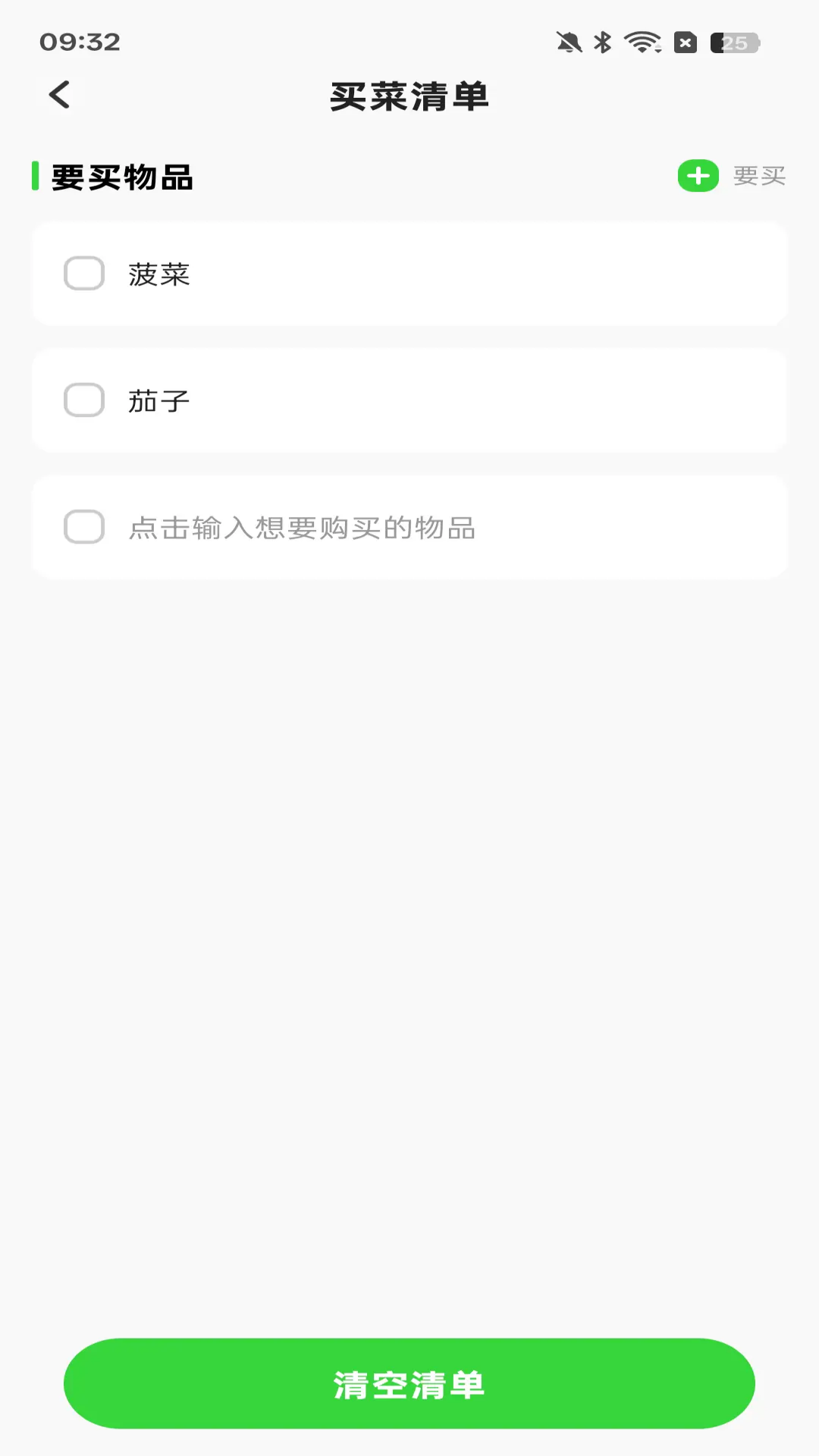The image size is (819, 1456).
Task: Tap the clock showing 09:32
Action: pyautogui.click(x=80, y=42)
